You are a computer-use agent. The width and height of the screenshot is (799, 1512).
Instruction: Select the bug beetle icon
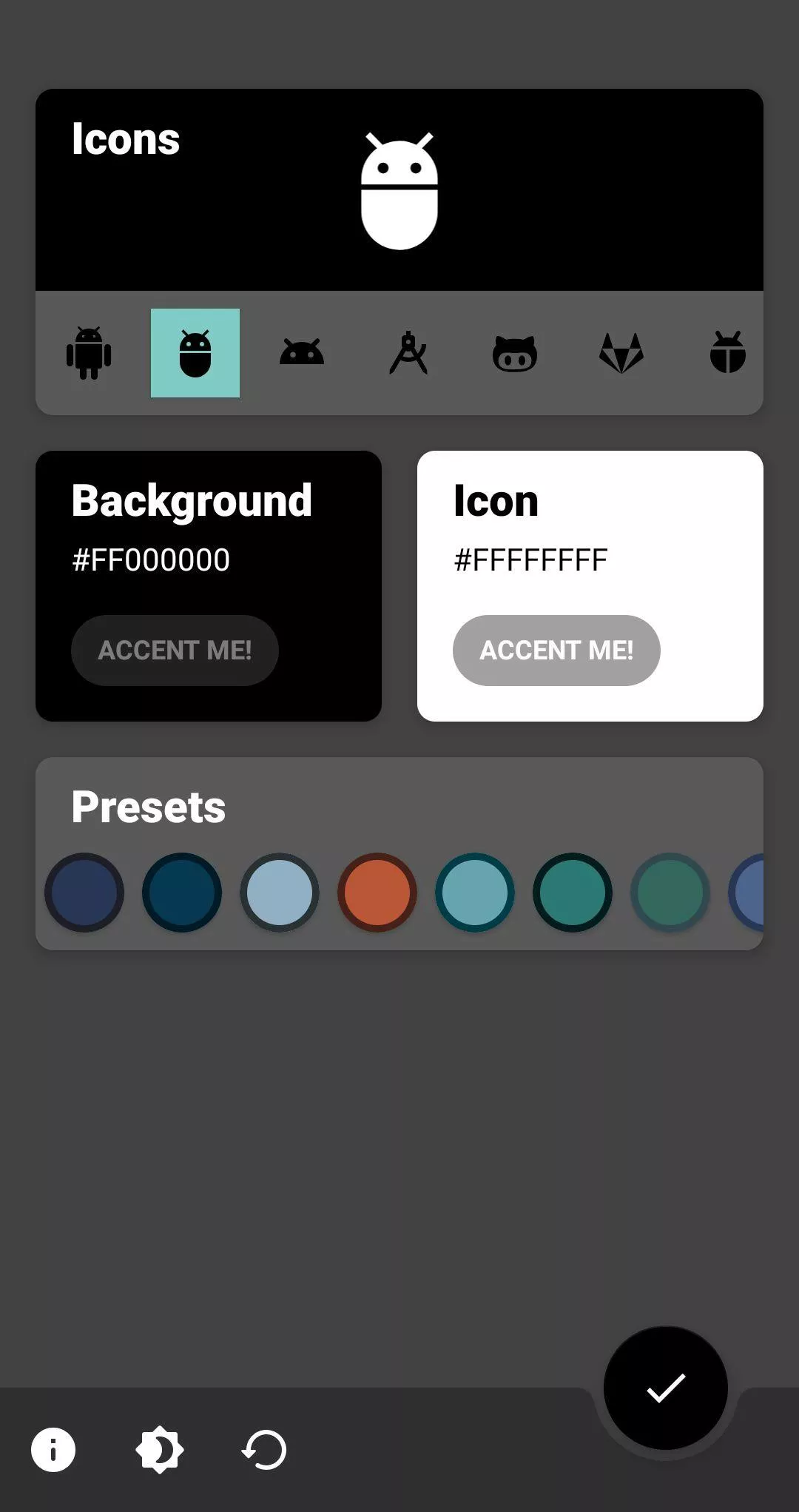tap(728, 353)
